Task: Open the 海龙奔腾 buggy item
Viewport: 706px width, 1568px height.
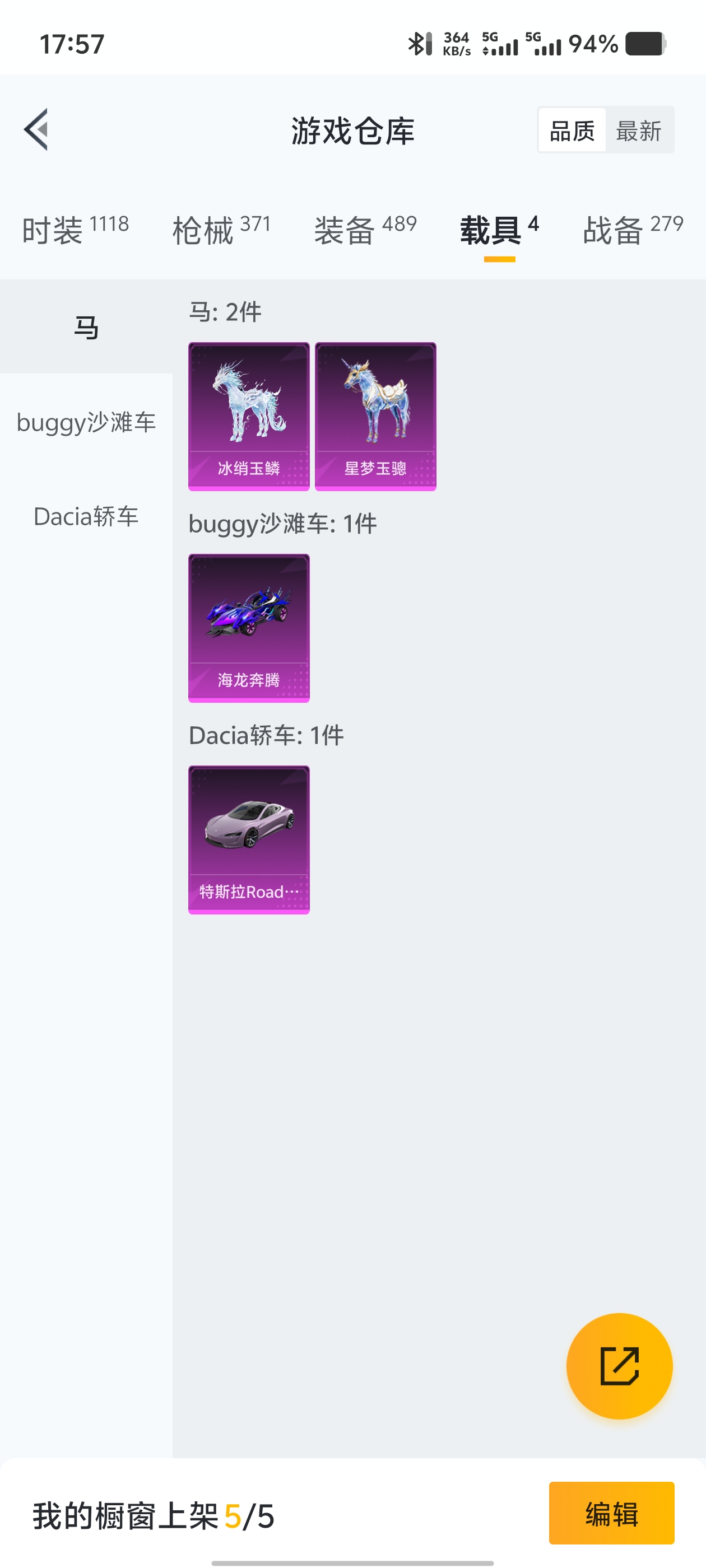Action: coord(249,628)
